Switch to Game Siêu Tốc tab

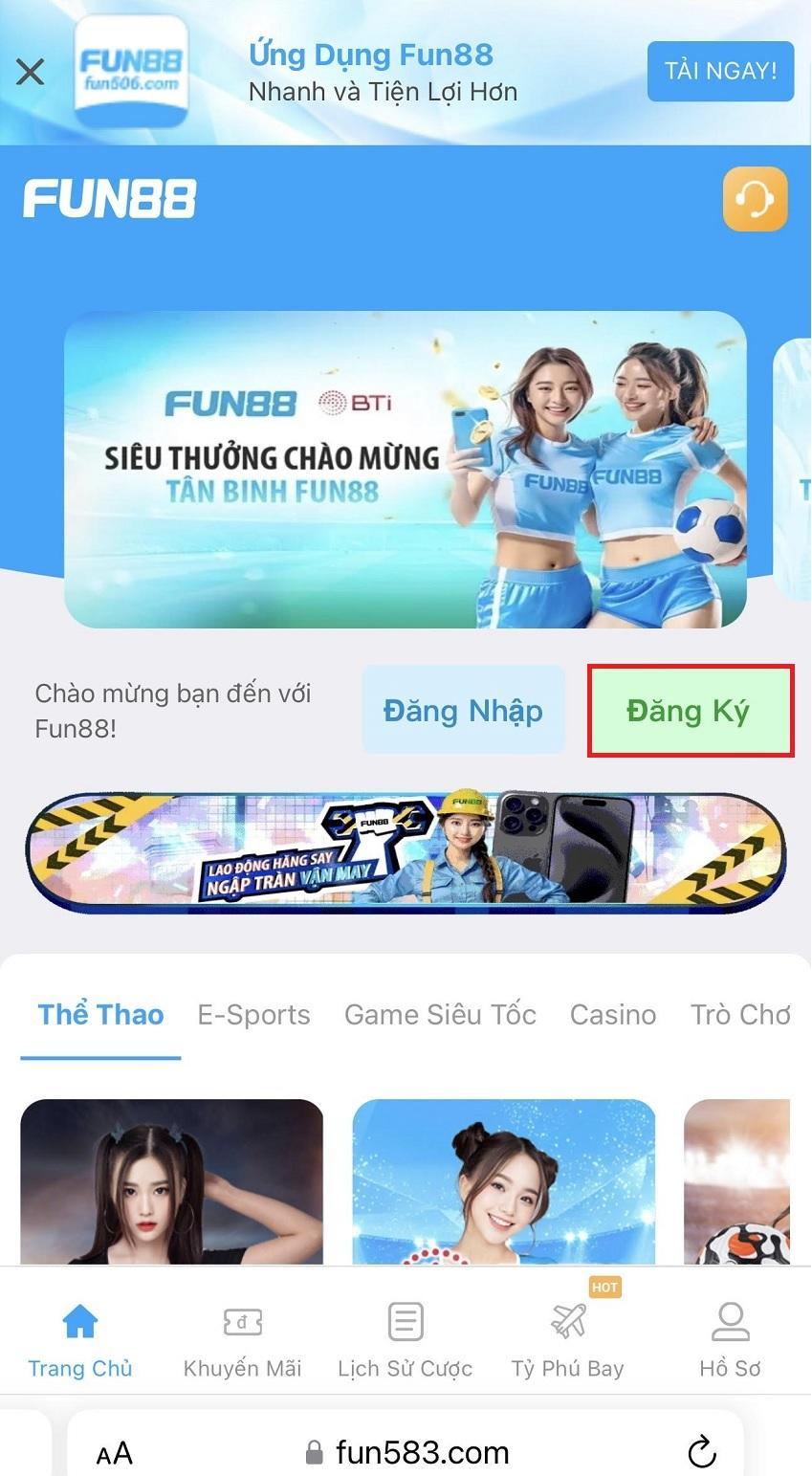(x=440, y=1014)
